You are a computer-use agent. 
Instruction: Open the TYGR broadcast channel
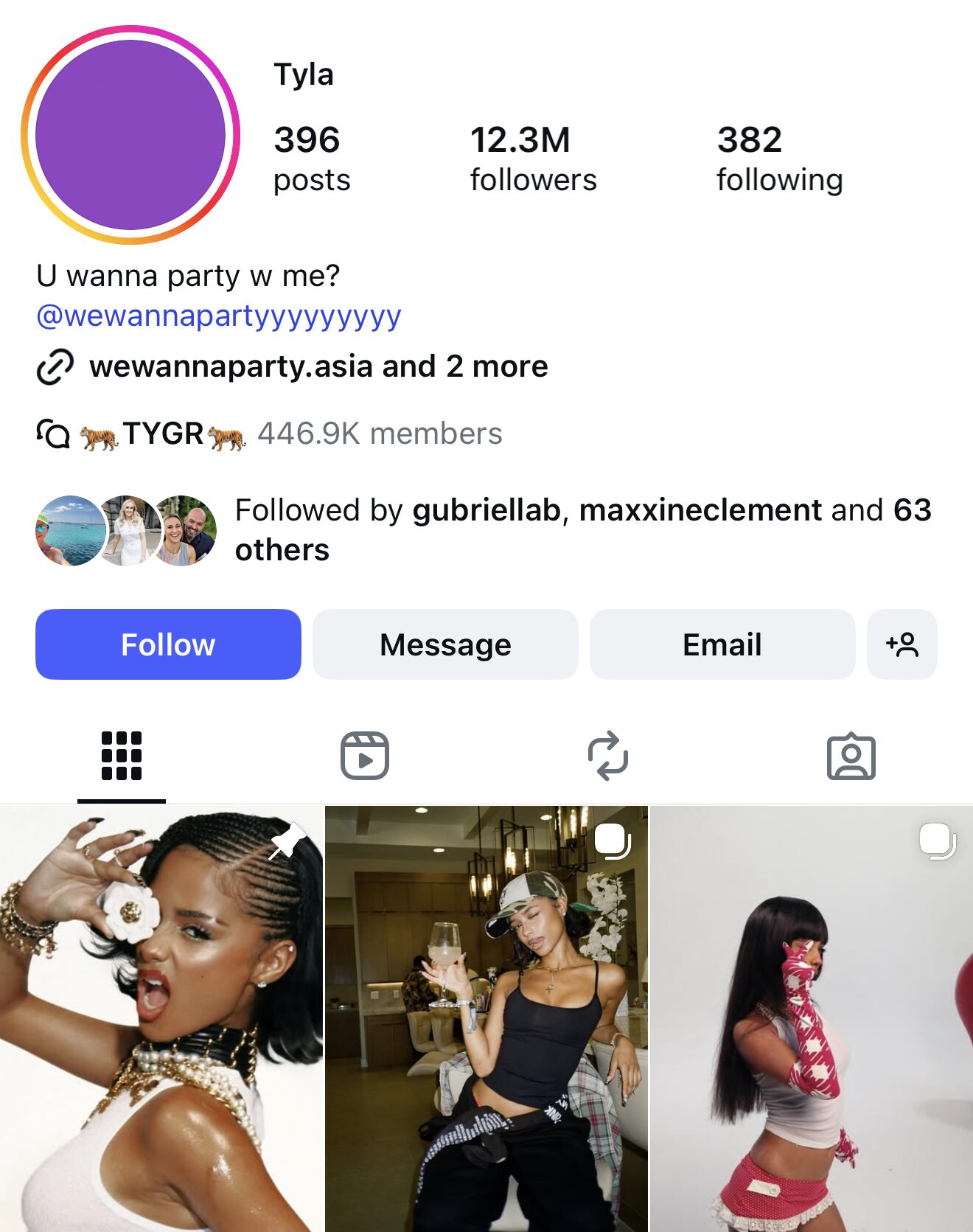coord(270,434)
